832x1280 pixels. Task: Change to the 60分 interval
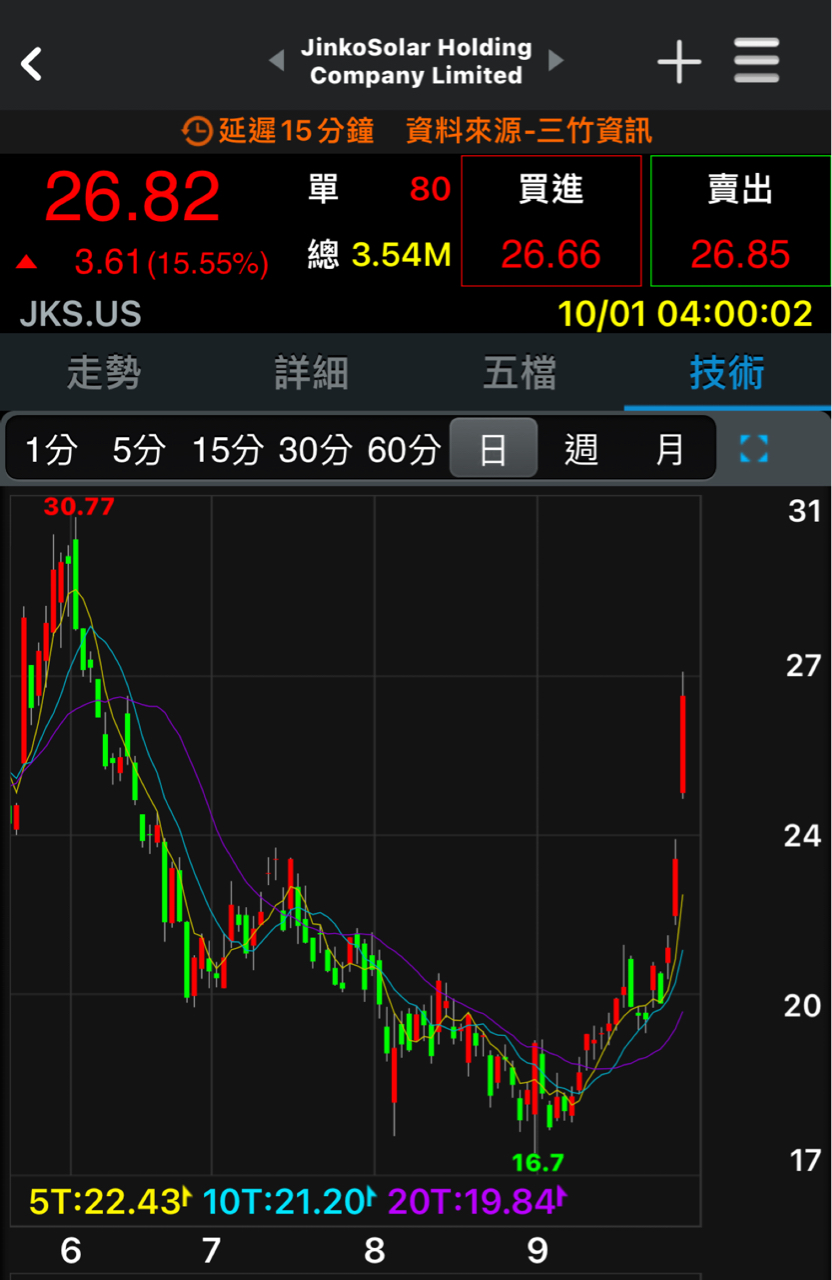403,450
